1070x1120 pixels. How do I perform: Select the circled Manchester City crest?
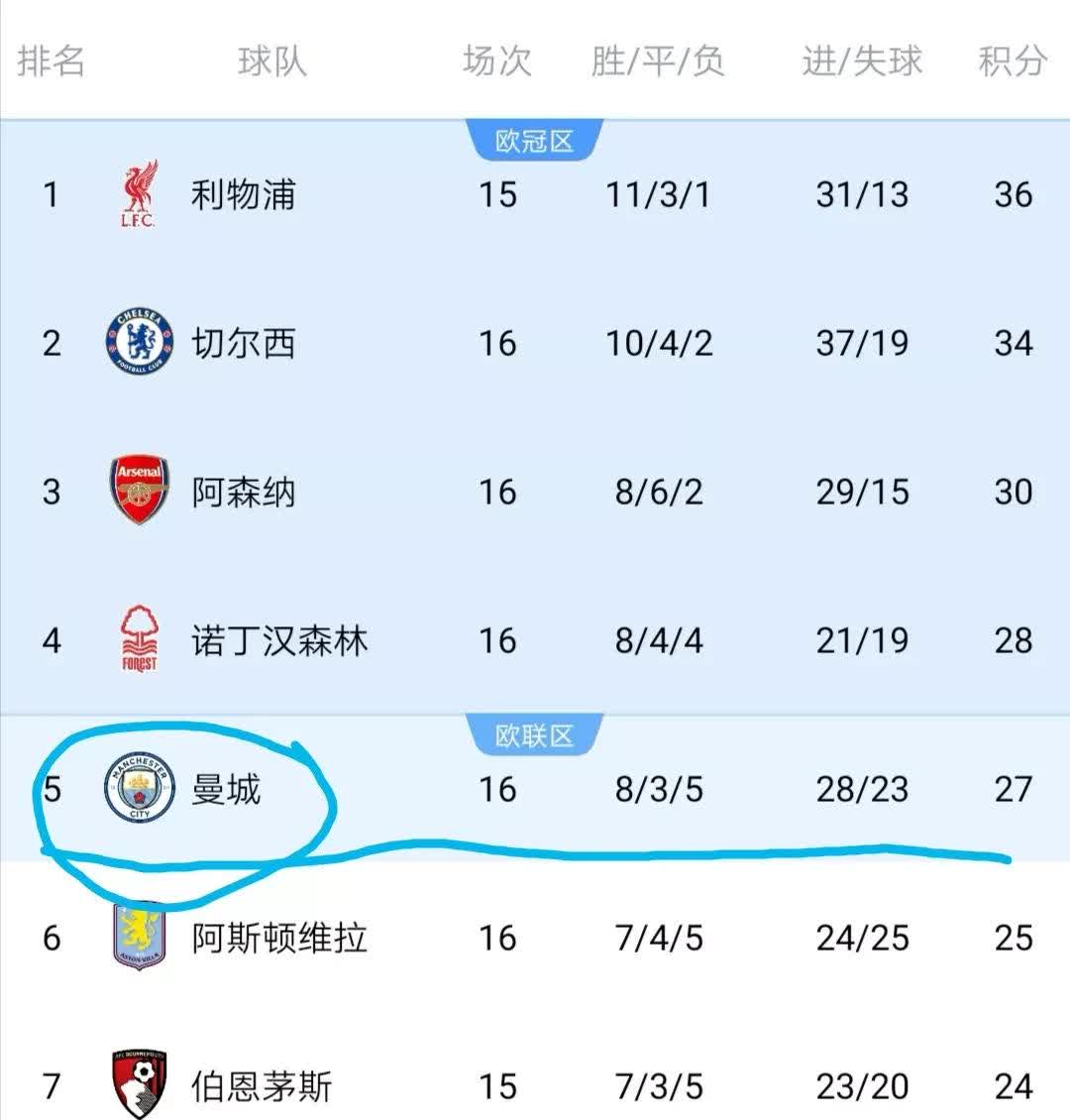[139, 790]
